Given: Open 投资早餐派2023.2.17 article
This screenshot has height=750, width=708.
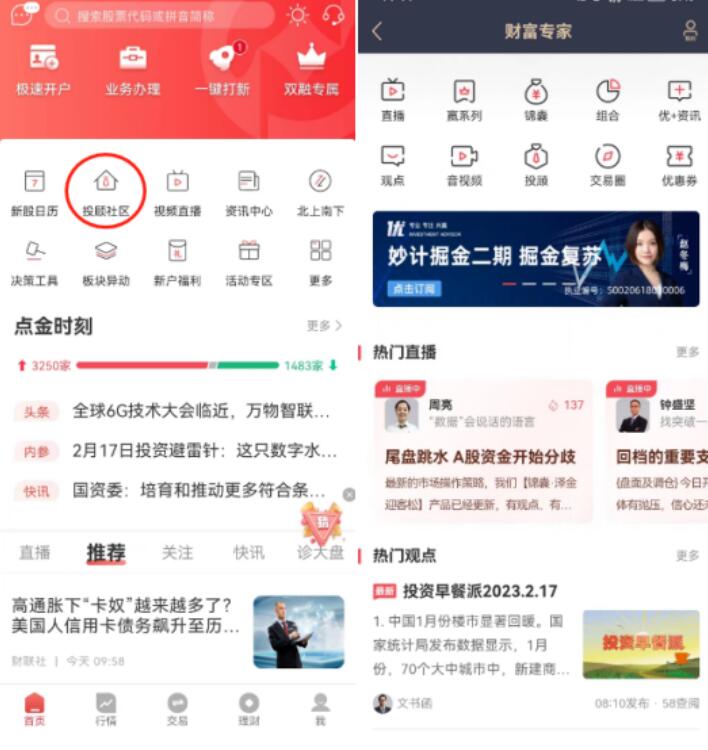Looking at the screenshot, I should [480, 591].
